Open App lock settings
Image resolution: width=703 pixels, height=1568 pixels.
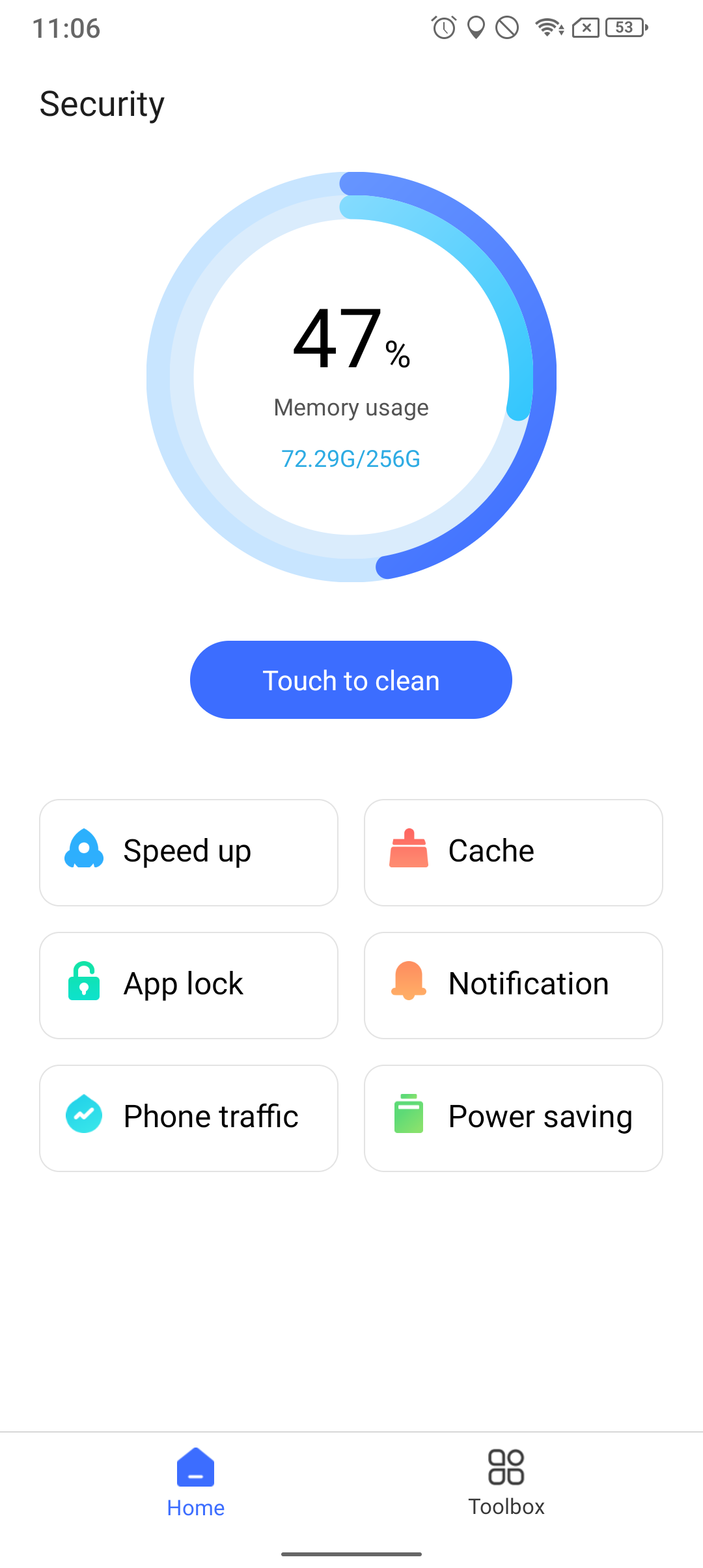pyautogui.click(x=189, y=985)
